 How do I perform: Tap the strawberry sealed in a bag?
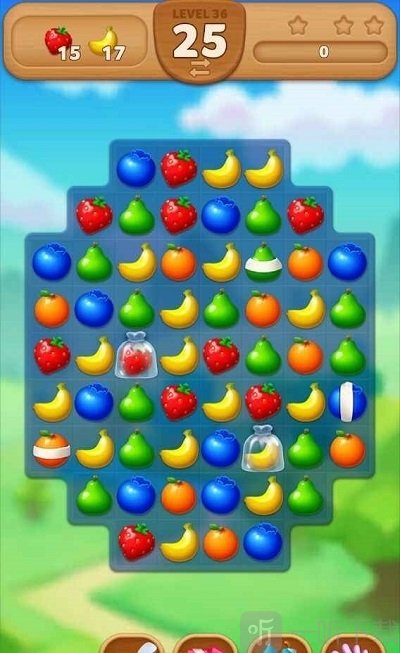(x=136, y=355)
